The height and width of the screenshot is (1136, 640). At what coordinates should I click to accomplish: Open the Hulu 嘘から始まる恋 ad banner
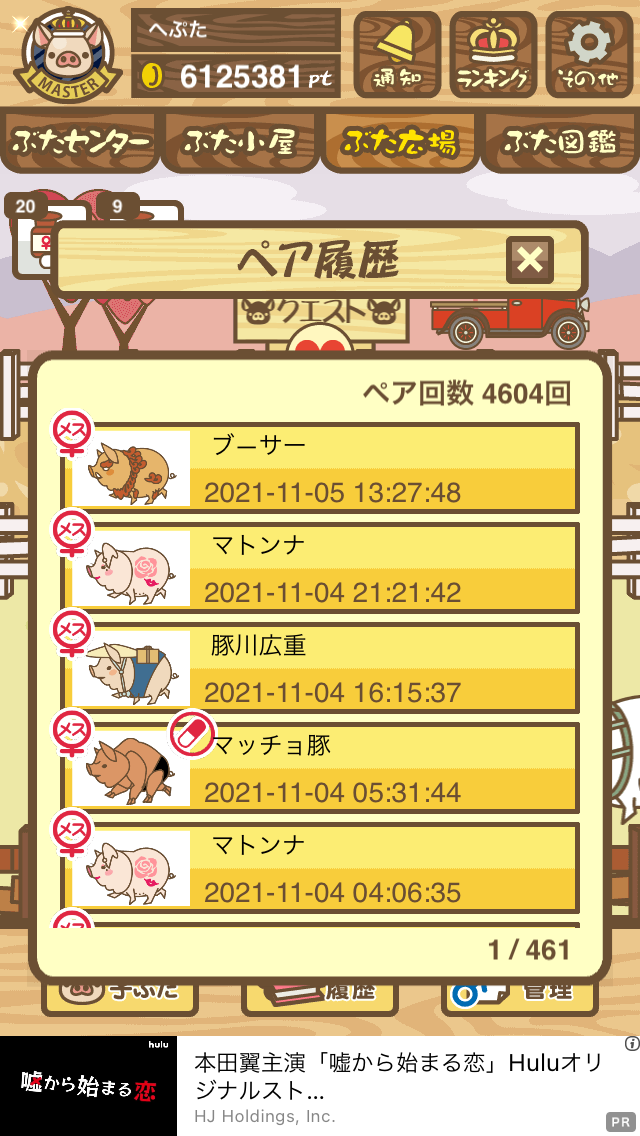click(x=320, y=1086)
